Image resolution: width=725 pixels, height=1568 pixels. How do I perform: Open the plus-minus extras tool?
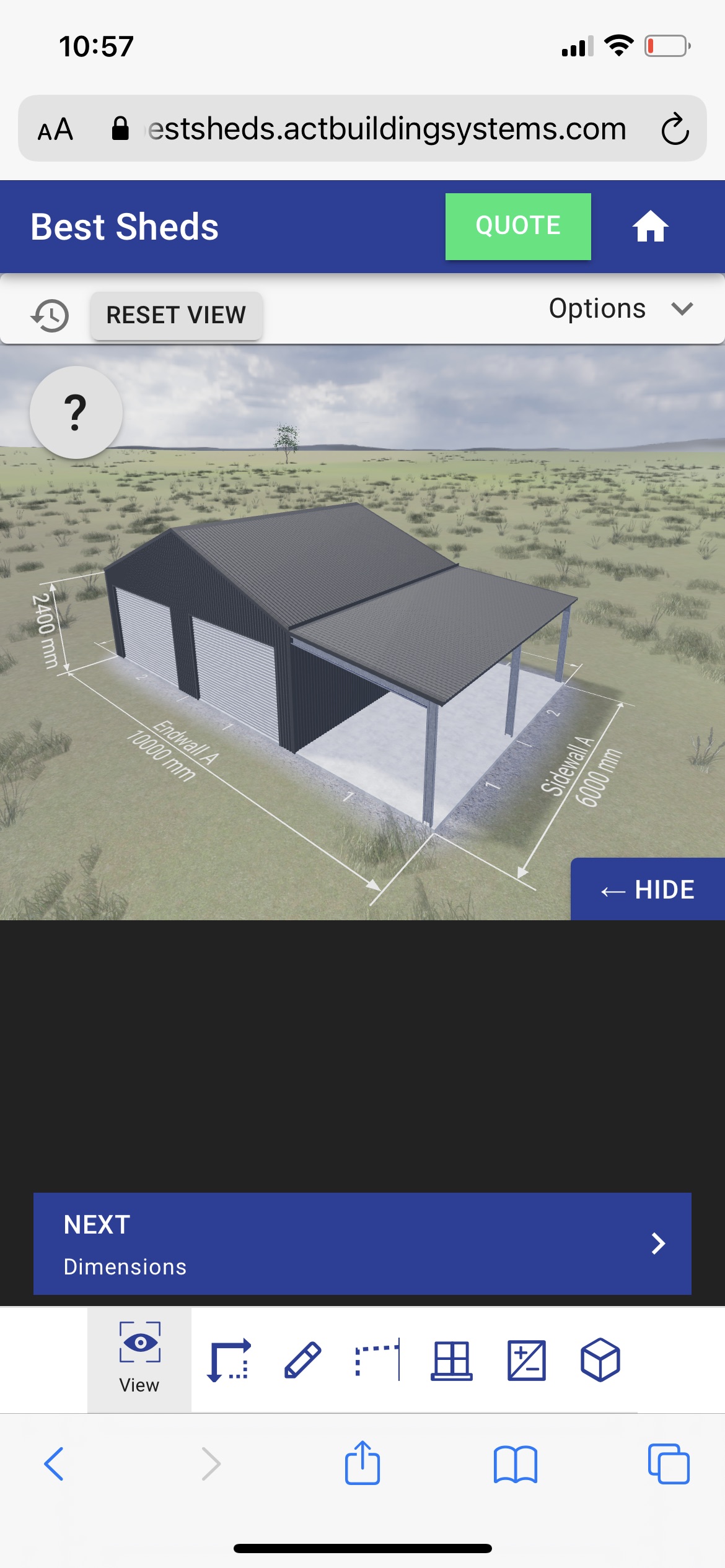click(527, 1361)
